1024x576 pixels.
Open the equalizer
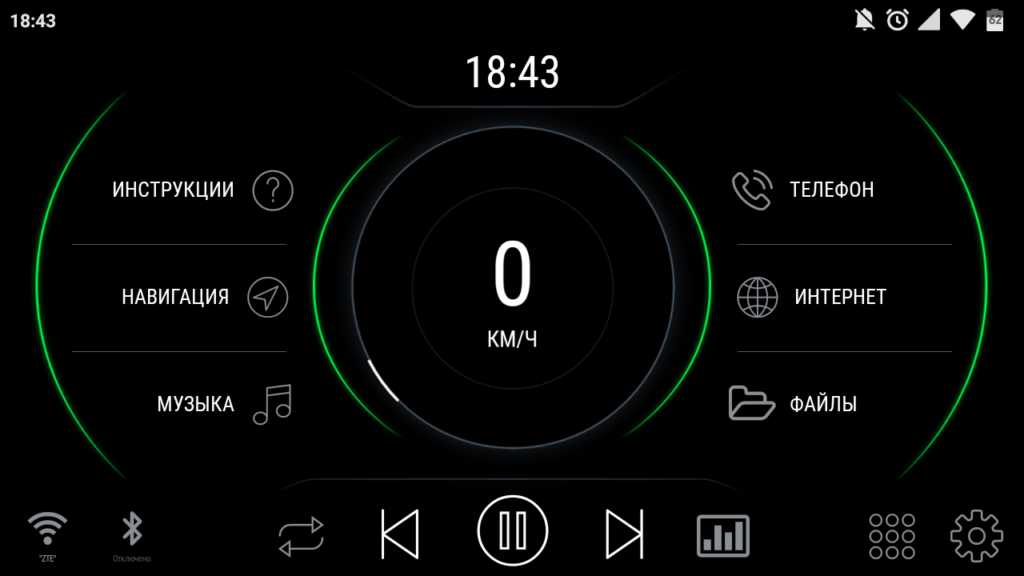point(722,535)
